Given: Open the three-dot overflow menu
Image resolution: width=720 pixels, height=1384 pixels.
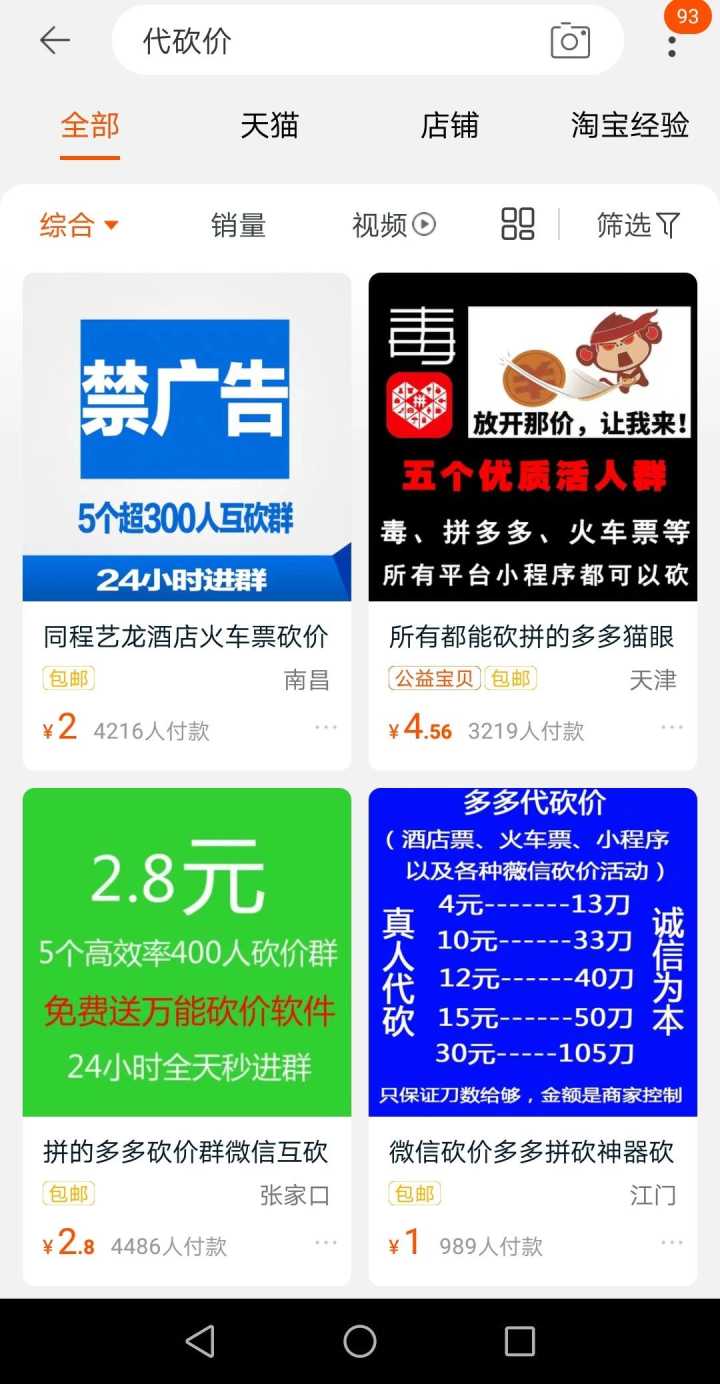Looking at the screenshot, I should point(672,42).
